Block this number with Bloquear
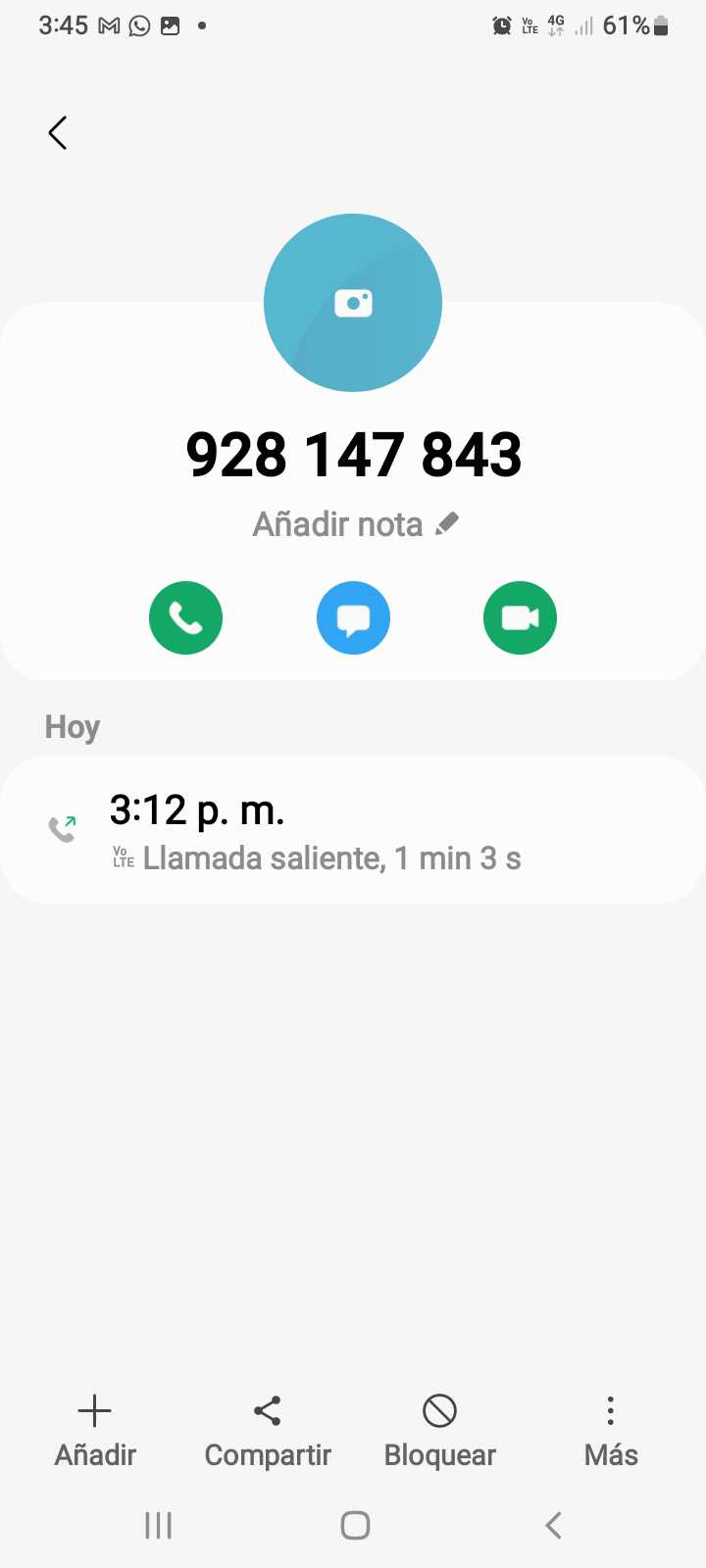This screenshot has width=706, height=1568. pos(439,1431)
